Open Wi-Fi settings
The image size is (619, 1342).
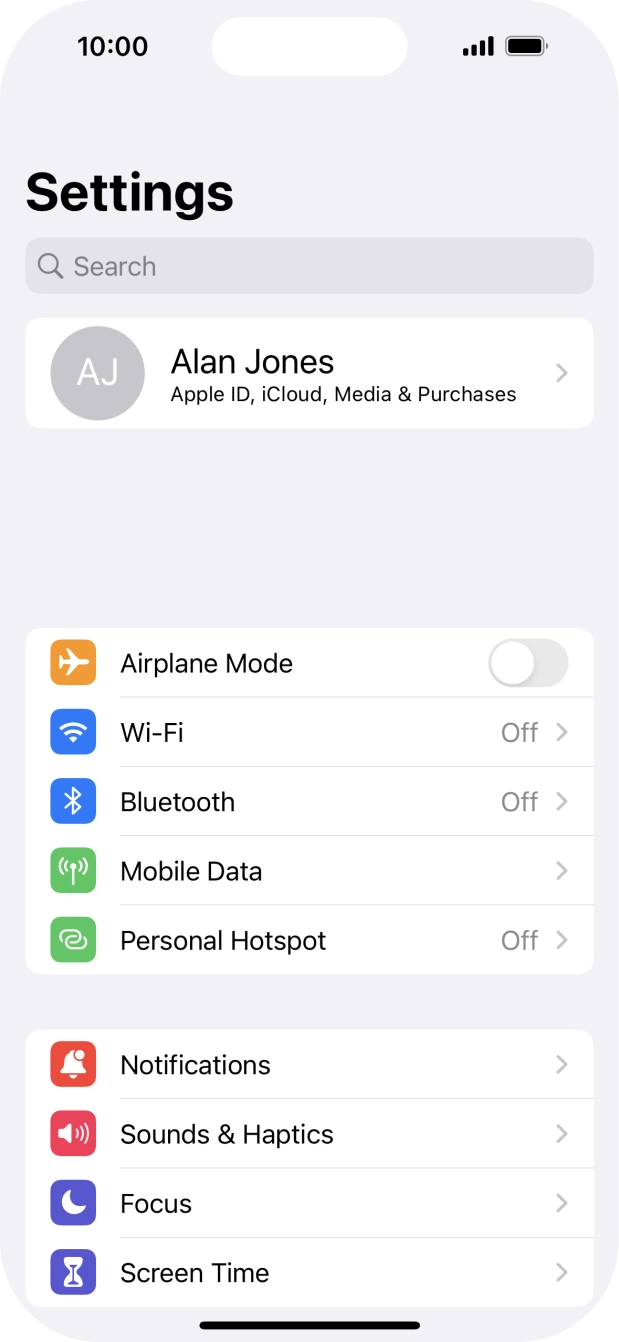click(x=309, y=732)
